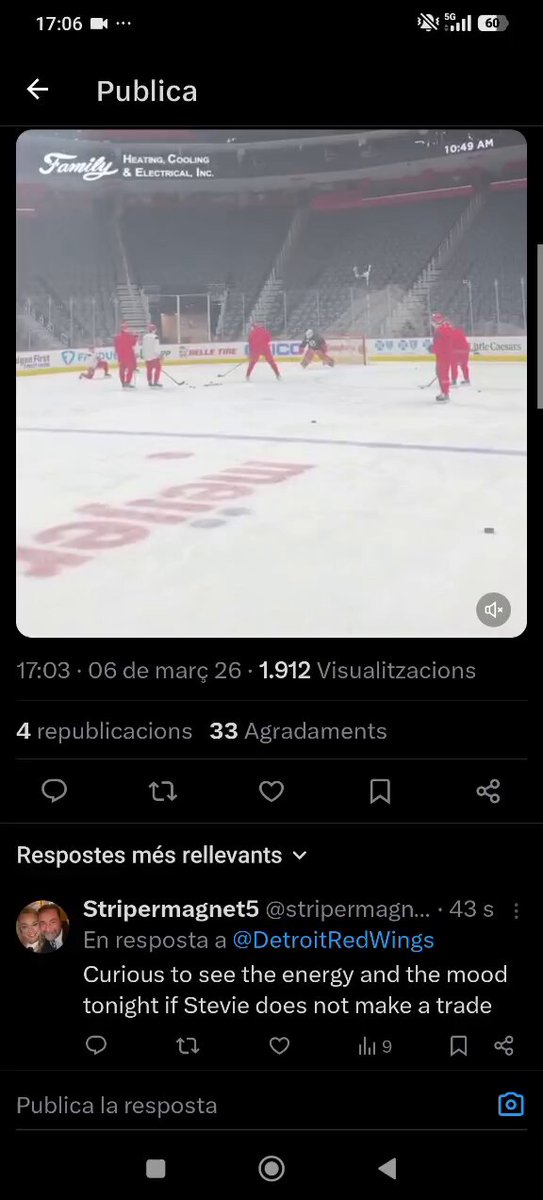Screen dimensions: 543x1200
Task: Repost Stripermagnet5's reply
Action: click(187, 1046)
